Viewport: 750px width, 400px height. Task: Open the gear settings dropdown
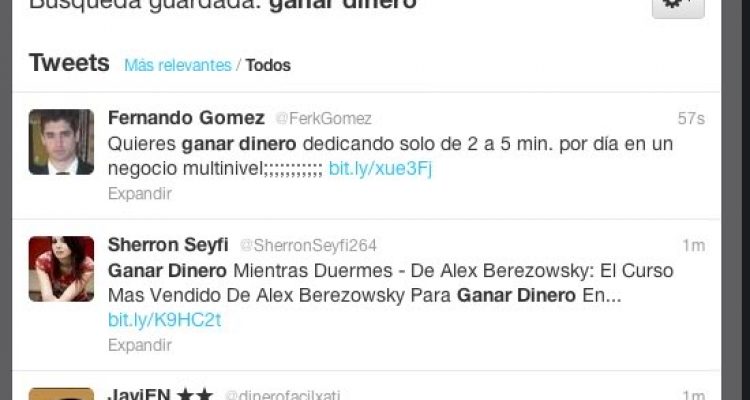pos(677,6)
